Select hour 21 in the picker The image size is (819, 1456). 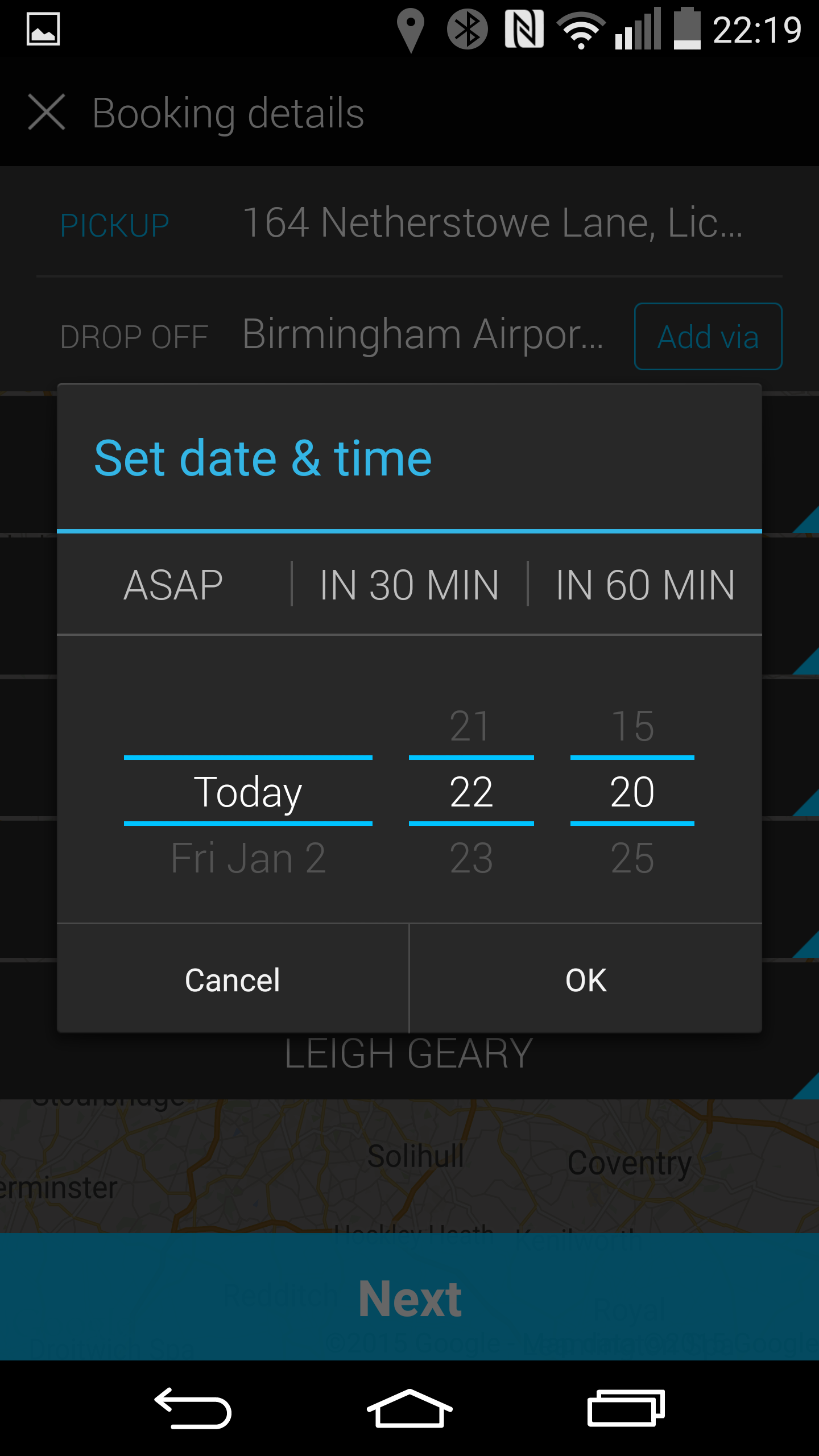[x=471, y=726]
